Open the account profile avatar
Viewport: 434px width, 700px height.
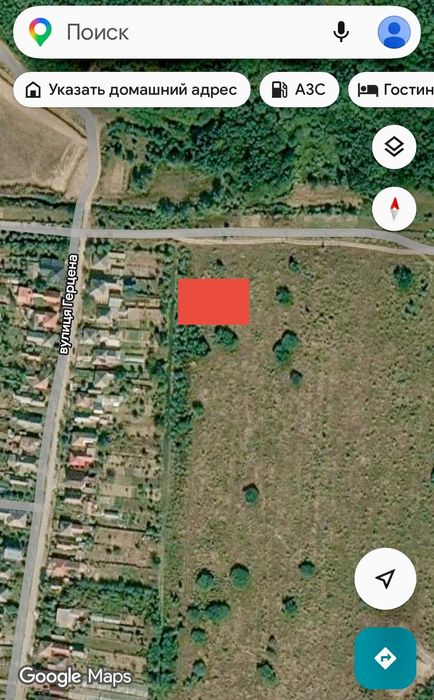coord(394,32)
